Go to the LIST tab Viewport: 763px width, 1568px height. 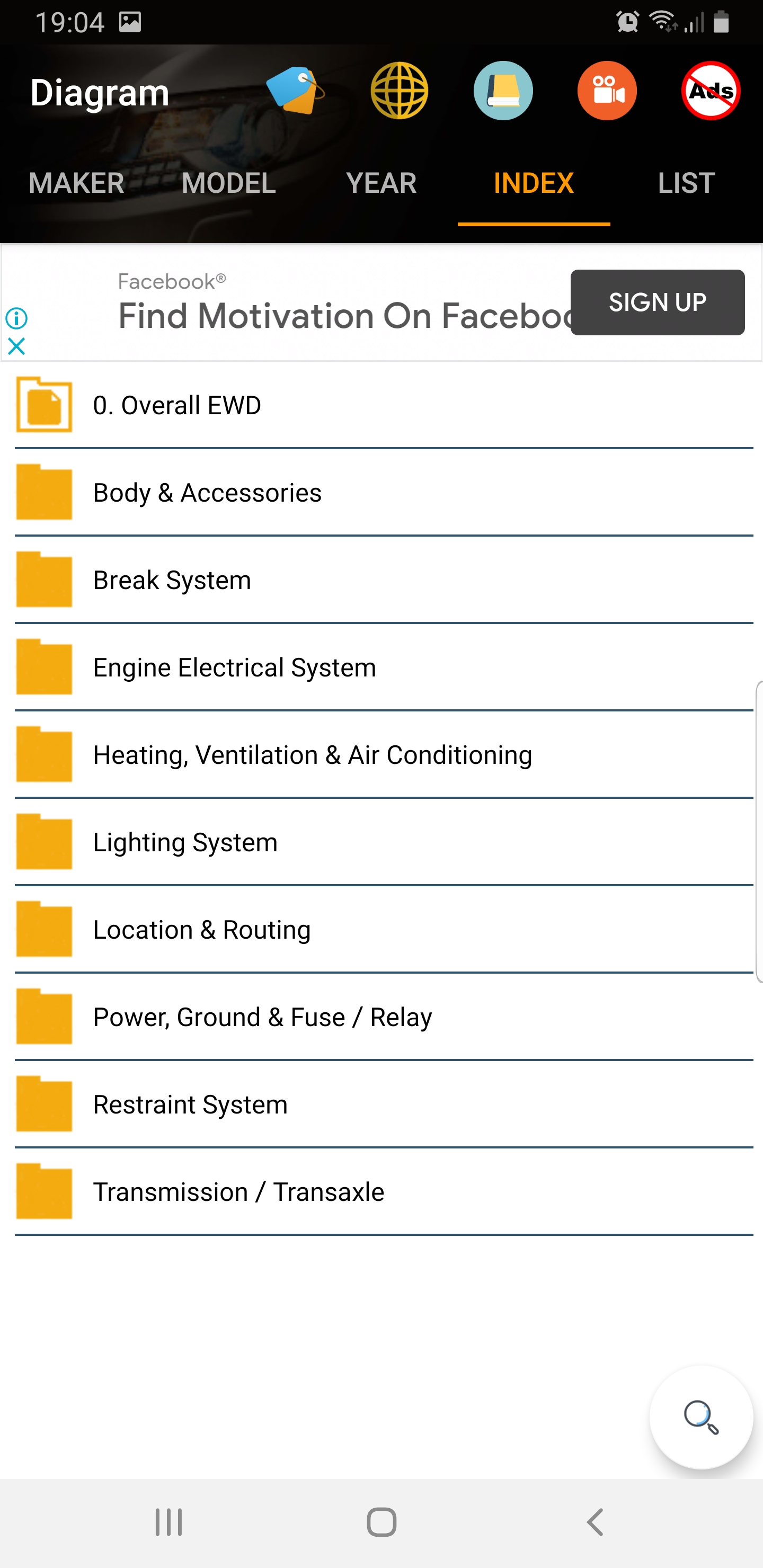tap(686, 183)
